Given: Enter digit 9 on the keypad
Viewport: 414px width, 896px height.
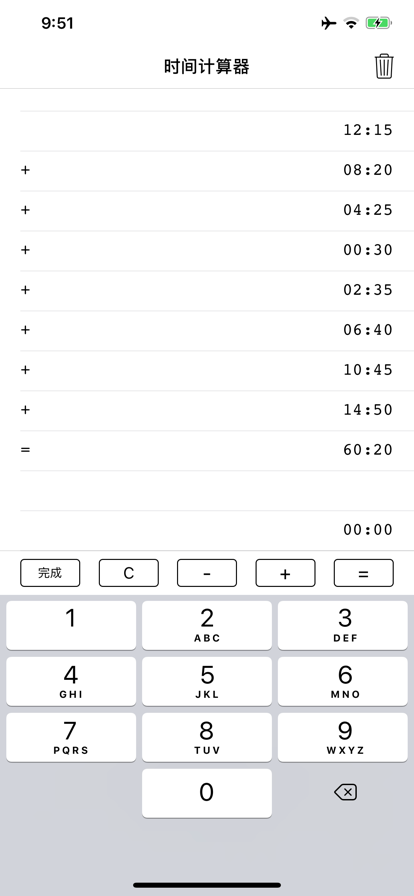Looking at the screenshot, I should (x=343, y=737).
